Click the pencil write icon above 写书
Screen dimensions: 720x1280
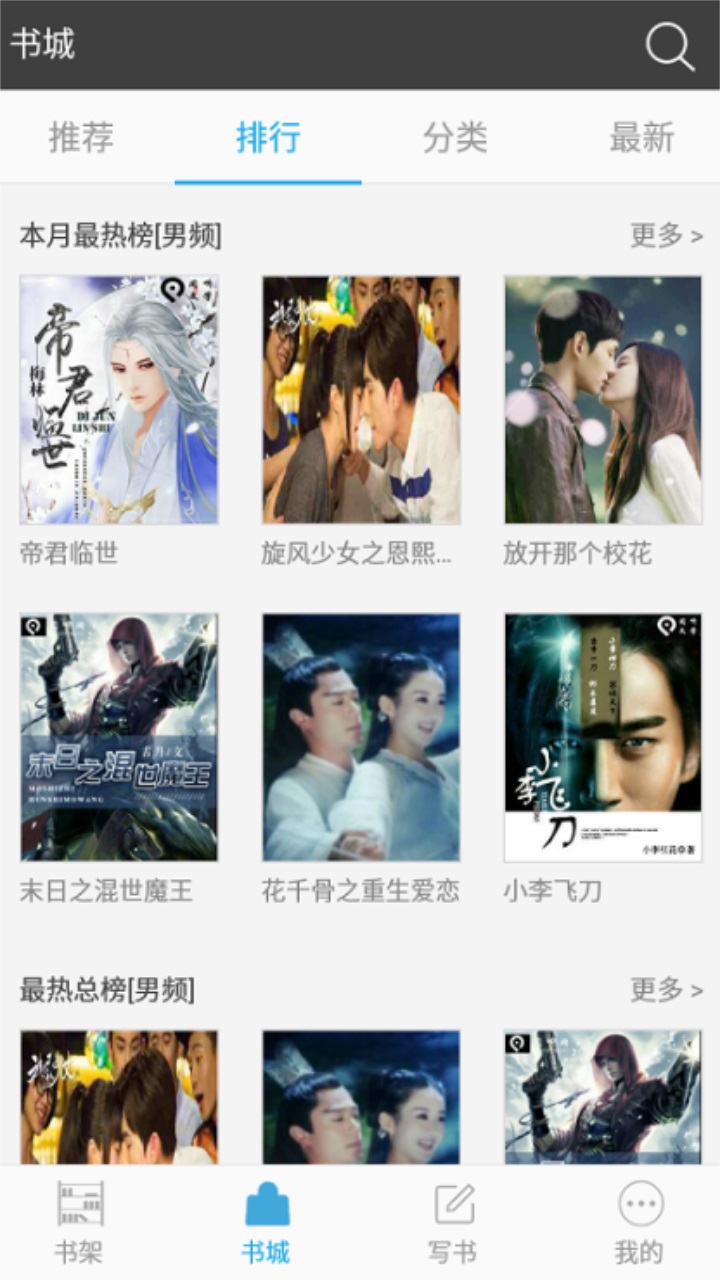click(455, 1203)
